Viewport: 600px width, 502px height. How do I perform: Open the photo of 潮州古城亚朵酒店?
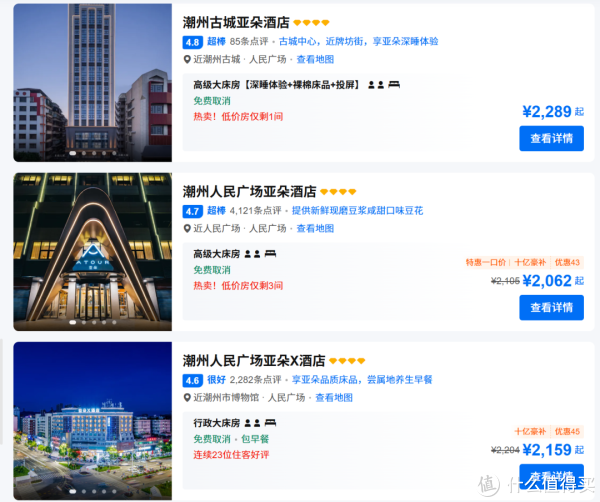tap(92, 82)
